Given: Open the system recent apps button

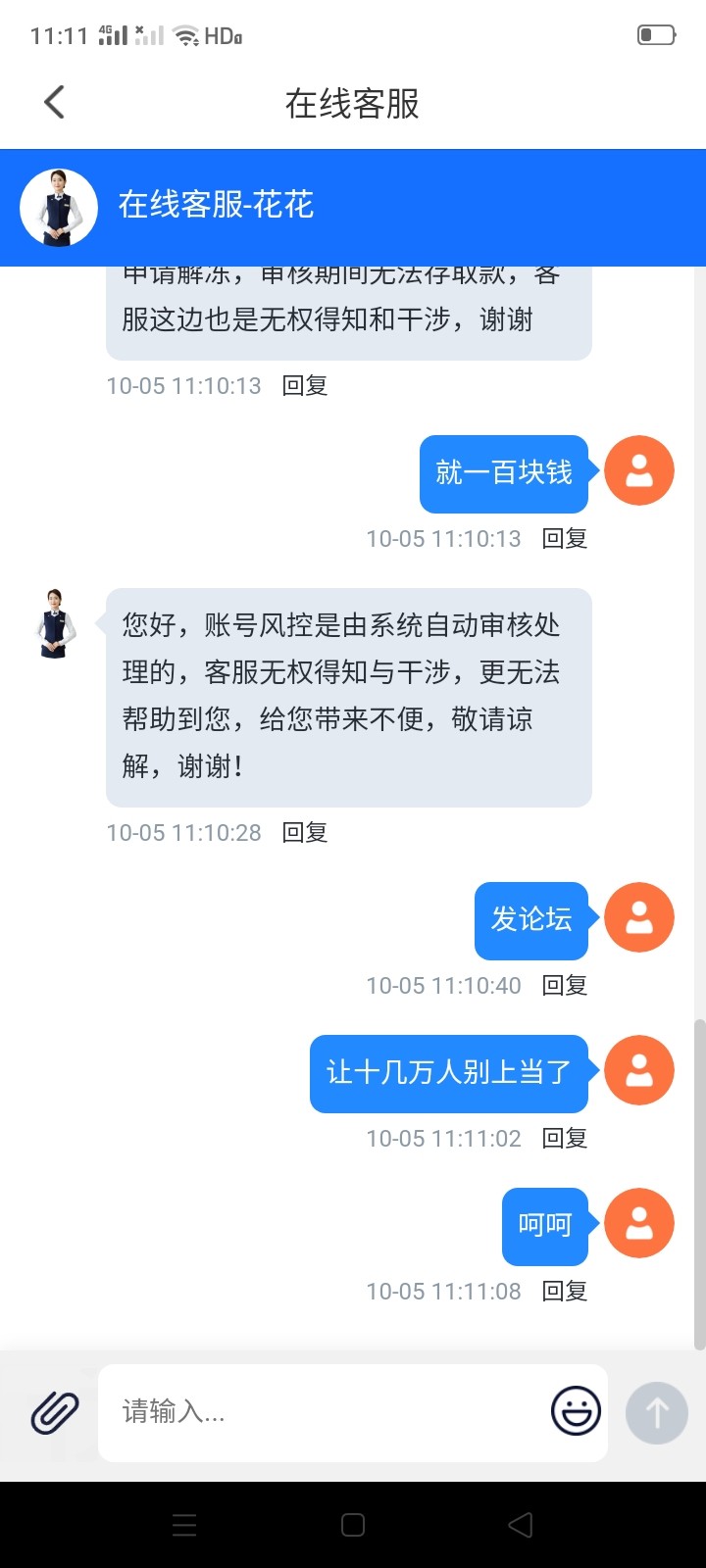Looking at the screenshot, I should point(184,1525).
